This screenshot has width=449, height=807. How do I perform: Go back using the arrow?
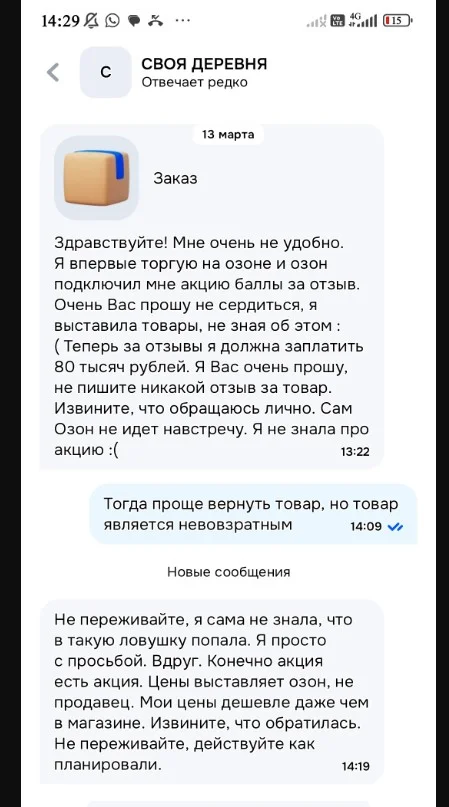coord(53,73)
